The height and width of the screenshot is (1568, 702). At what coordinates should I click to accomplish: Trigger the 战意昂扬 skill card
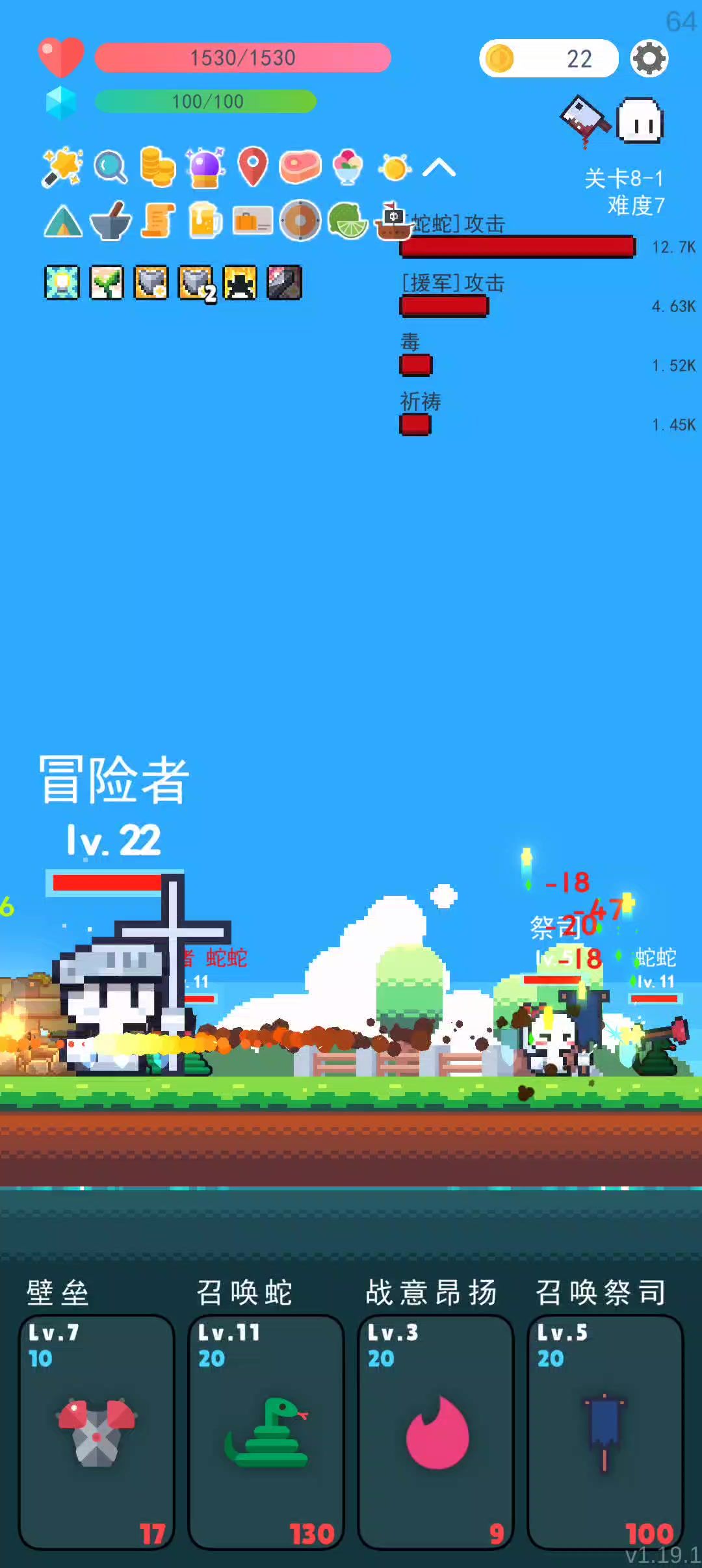point(435,1431)
